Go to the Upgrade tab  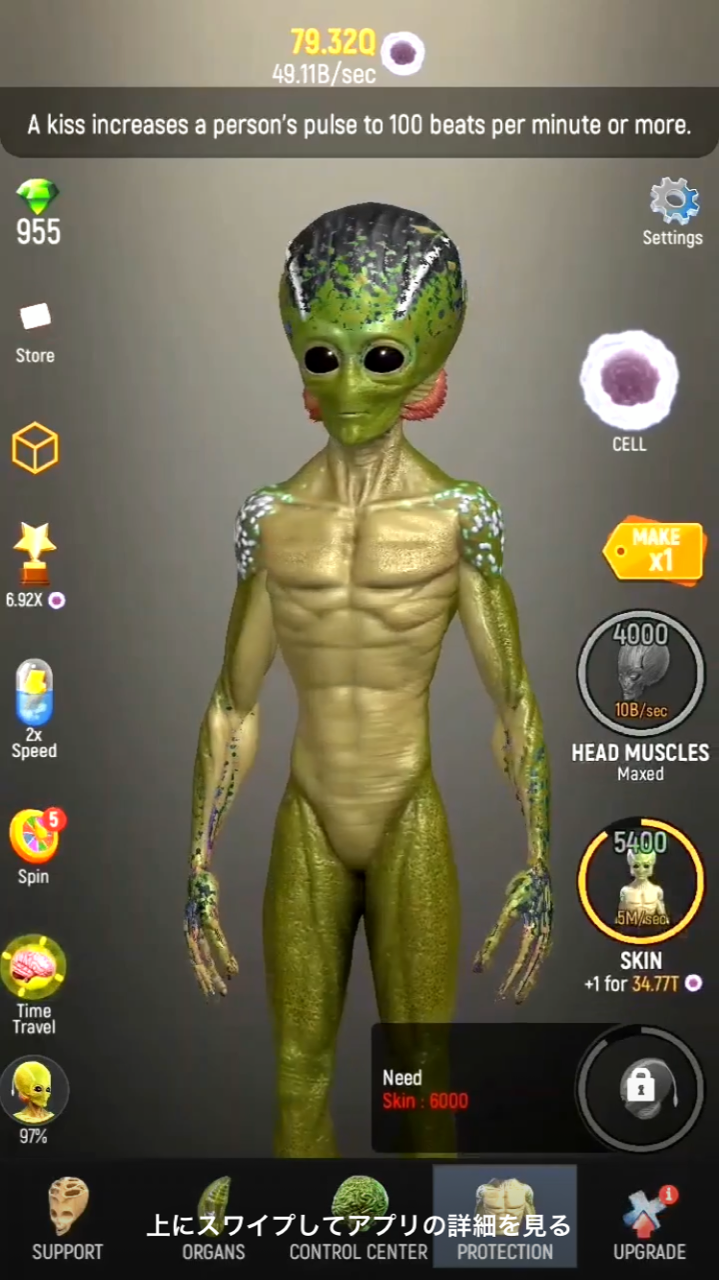pyautogui.click(x=649, y=1218)
